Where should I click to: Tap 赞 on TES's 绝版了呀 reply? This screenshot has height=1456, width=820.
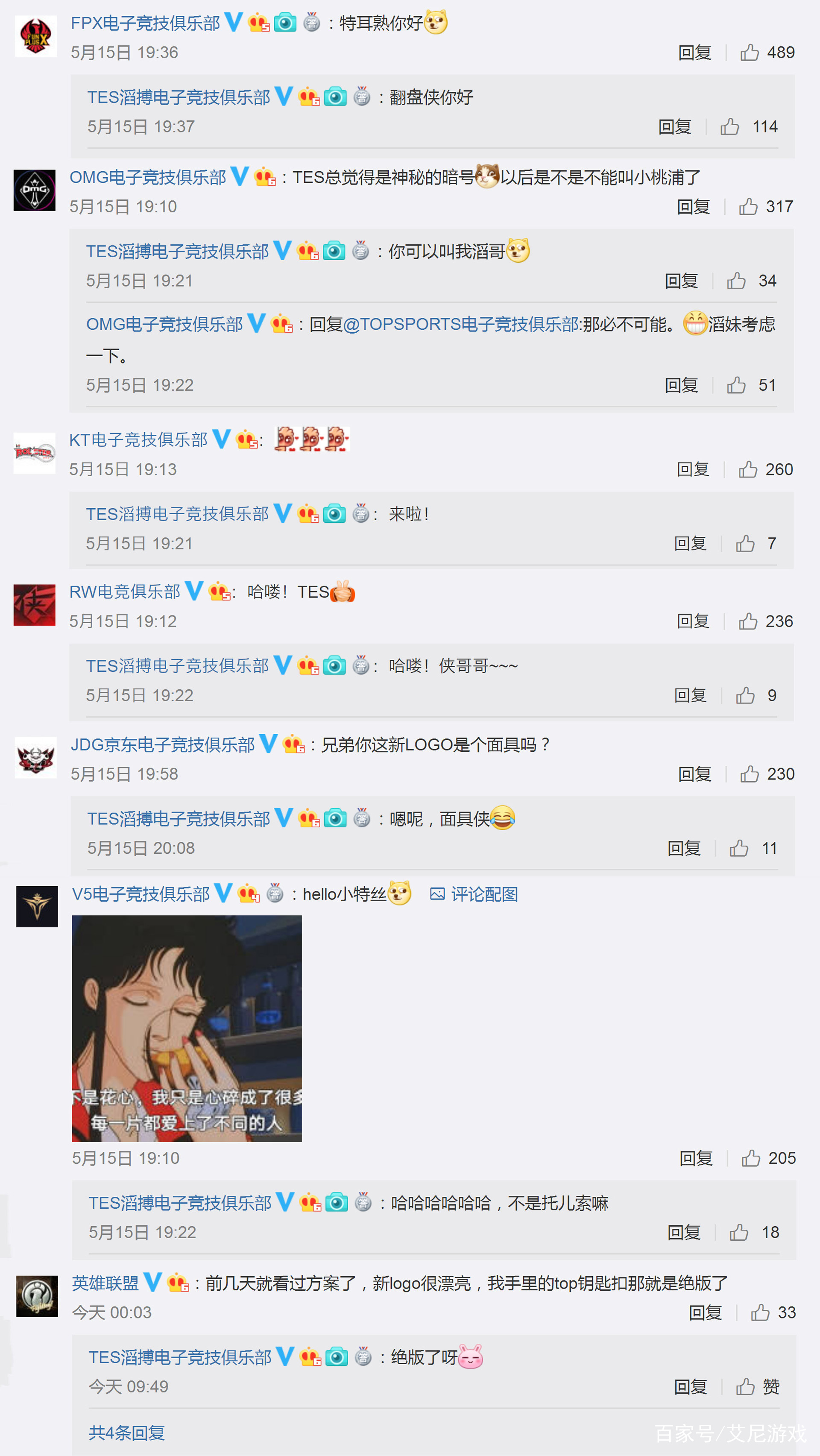pyautogui.click(x=758, y=1386)
